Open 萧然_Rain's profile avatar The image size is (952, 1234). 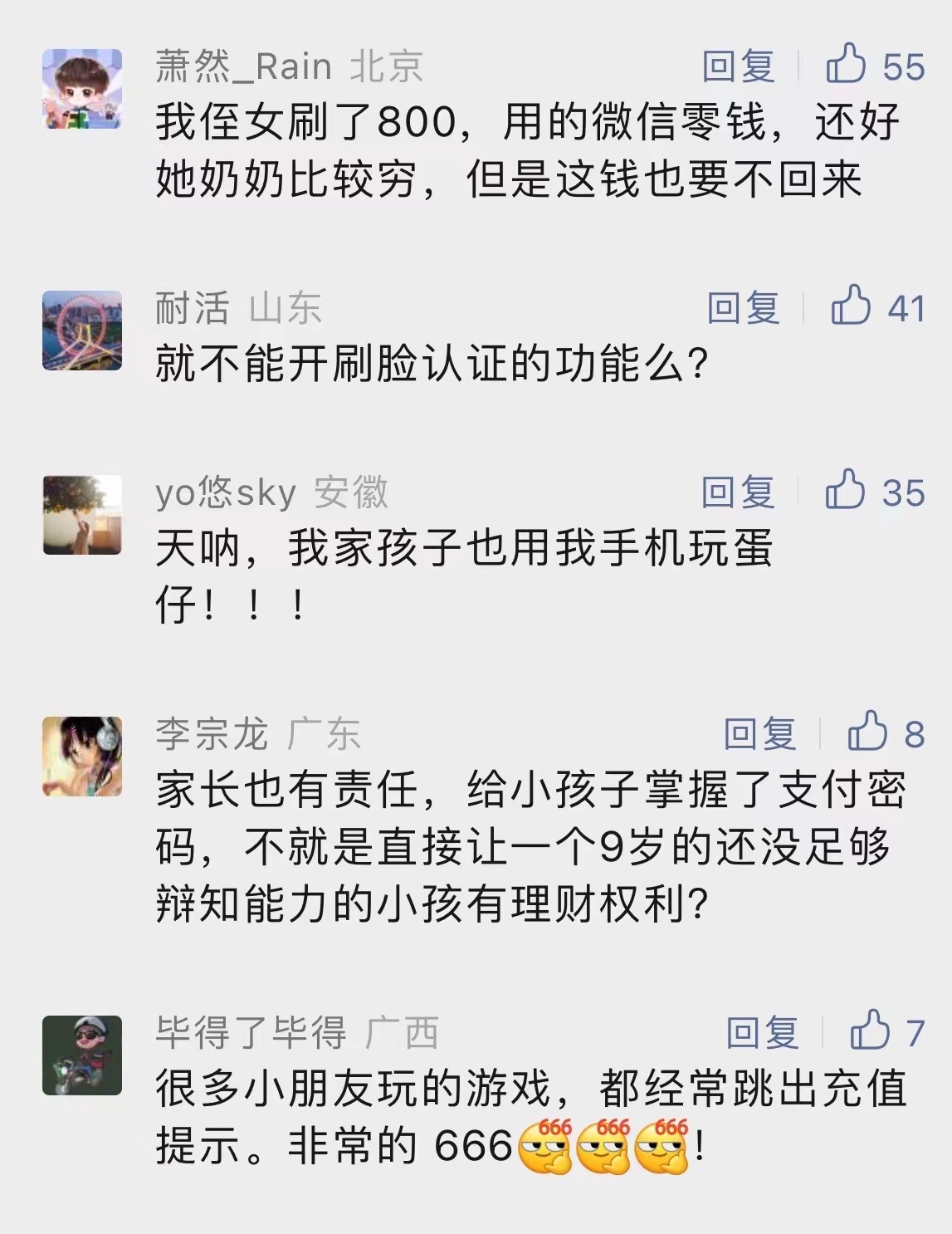(82, 89)
